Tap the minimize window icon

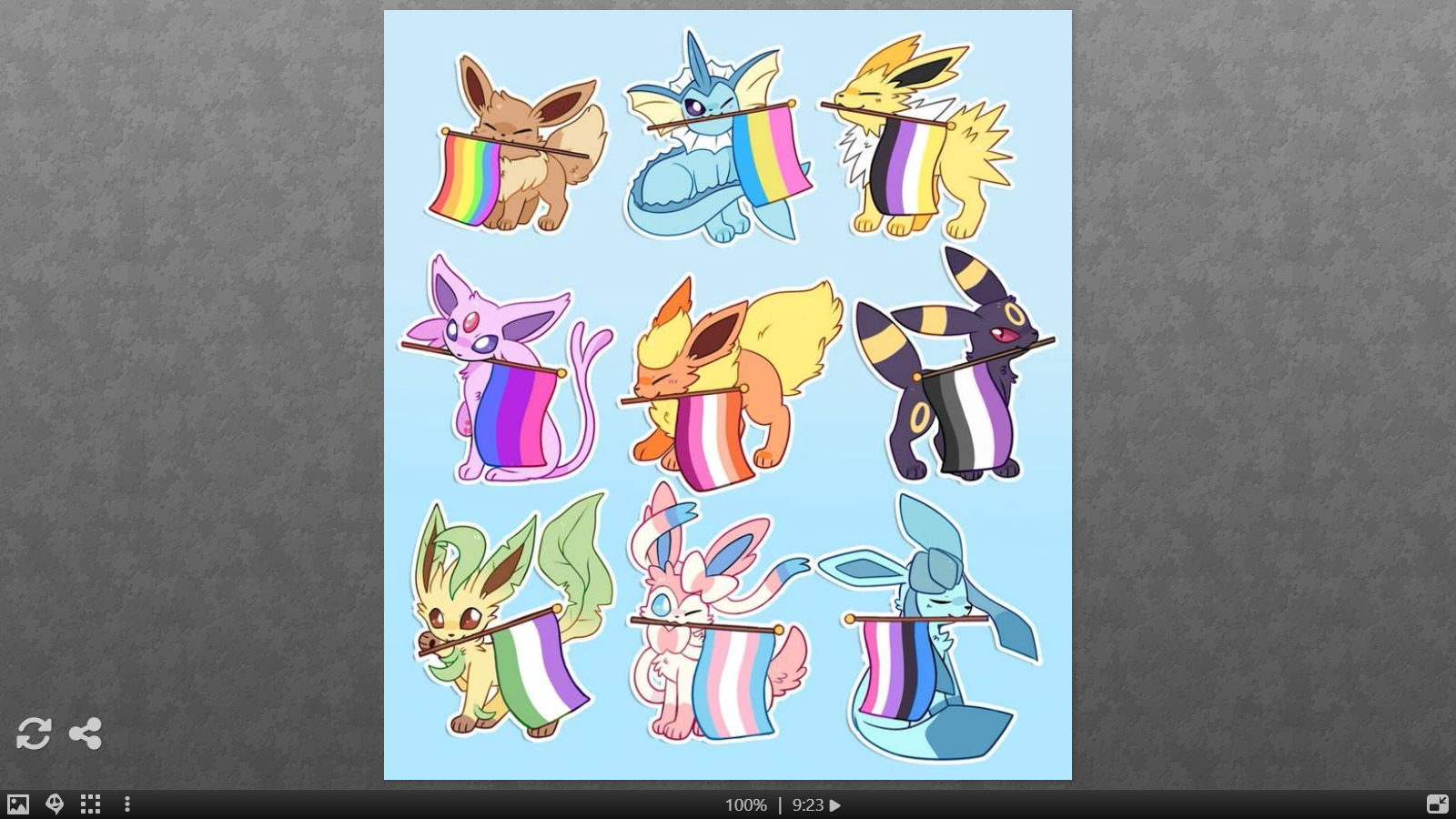tap(1437, 804)
